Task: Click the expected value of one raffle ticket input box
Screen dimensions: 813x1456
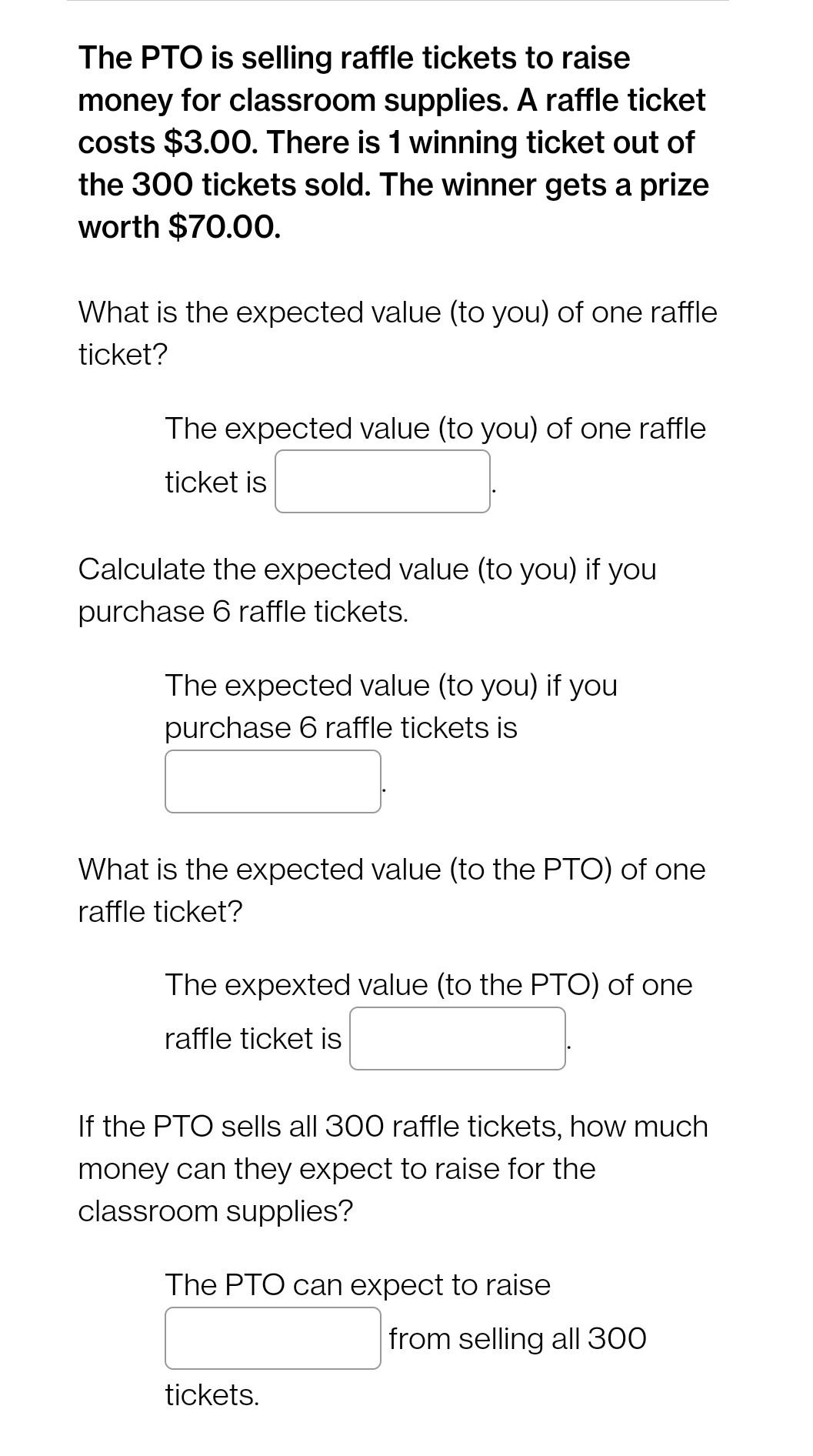Action: pos(382,481)
